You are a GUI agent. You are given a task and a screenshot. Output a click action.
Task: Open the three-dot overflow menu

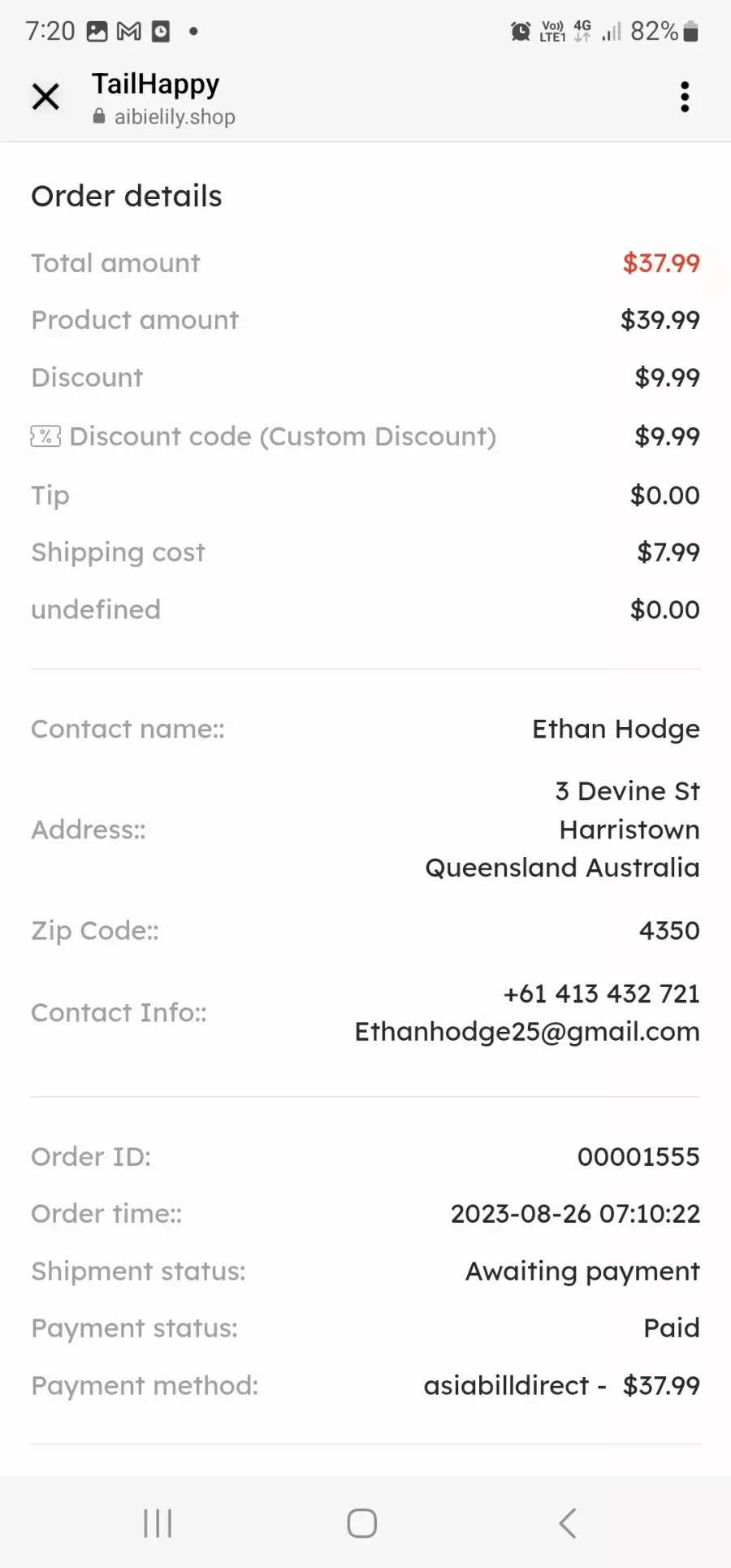(685, 97)
